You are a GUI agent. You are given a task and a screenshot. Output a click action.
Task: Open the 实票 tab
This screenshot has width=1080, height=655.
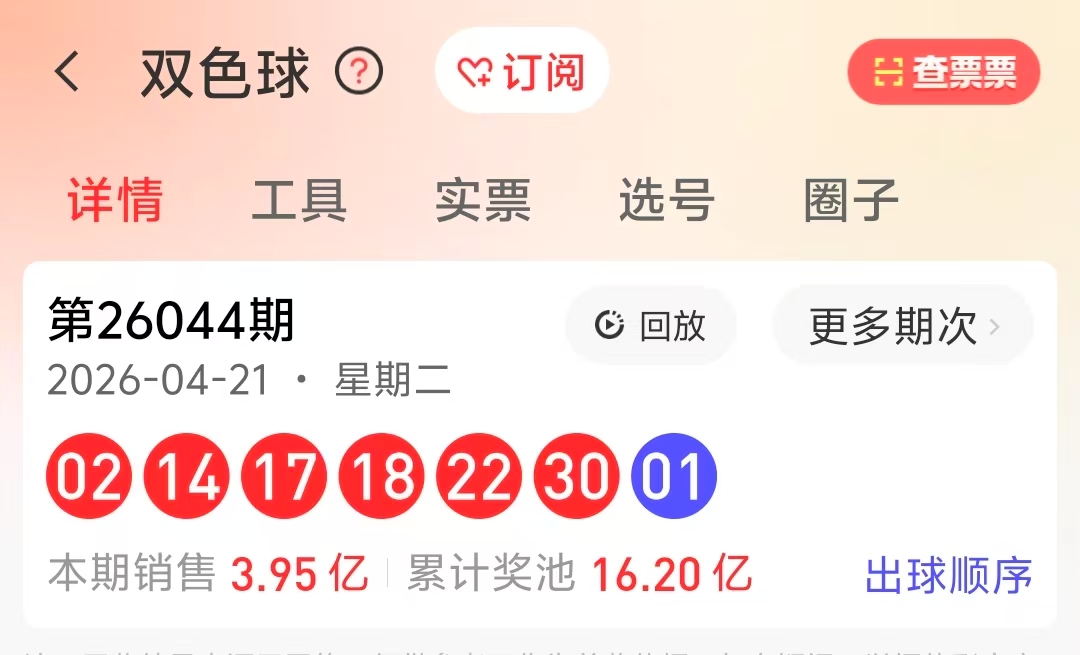[483, 200]
